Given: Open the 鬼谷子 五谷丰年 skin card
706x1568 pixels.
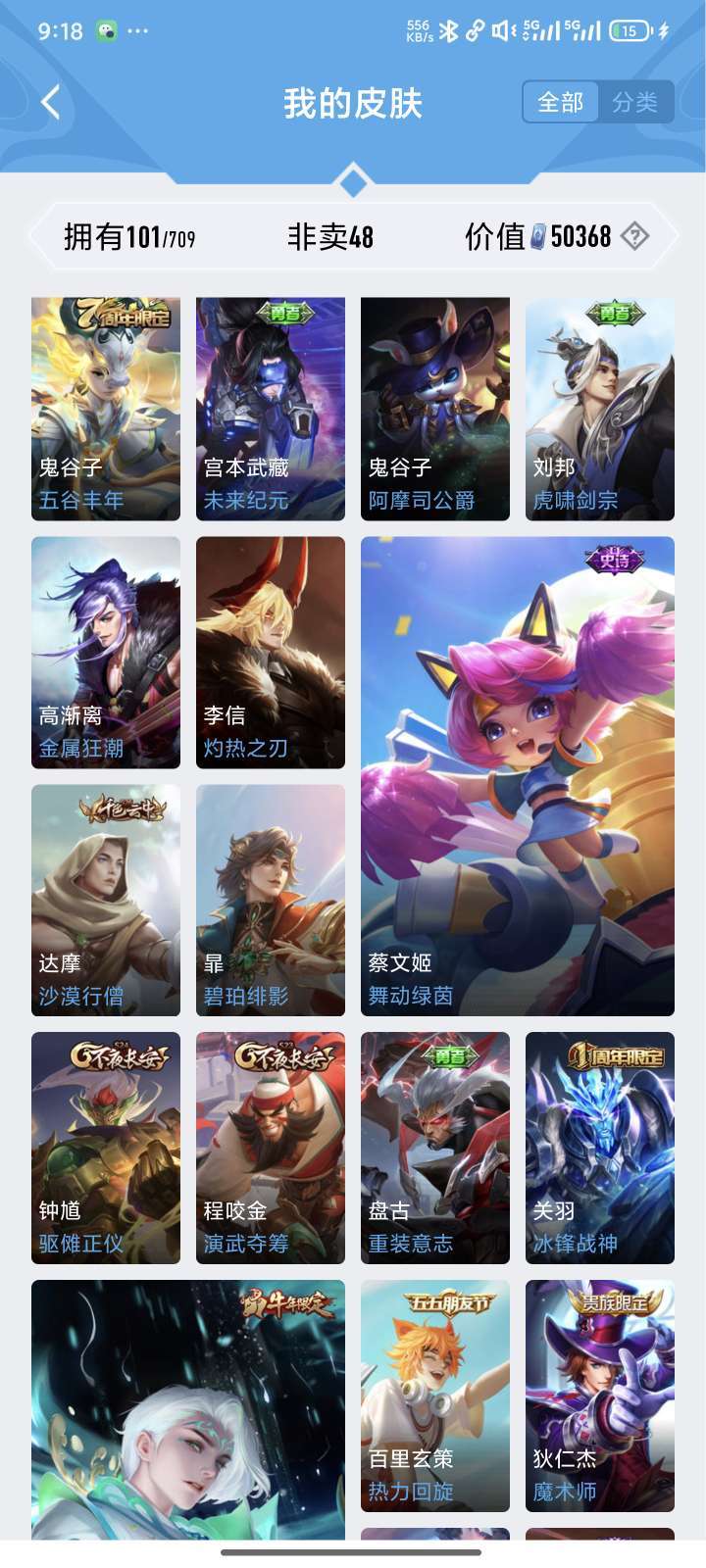Looking at the screenshot, I should [x=106, y=409].
